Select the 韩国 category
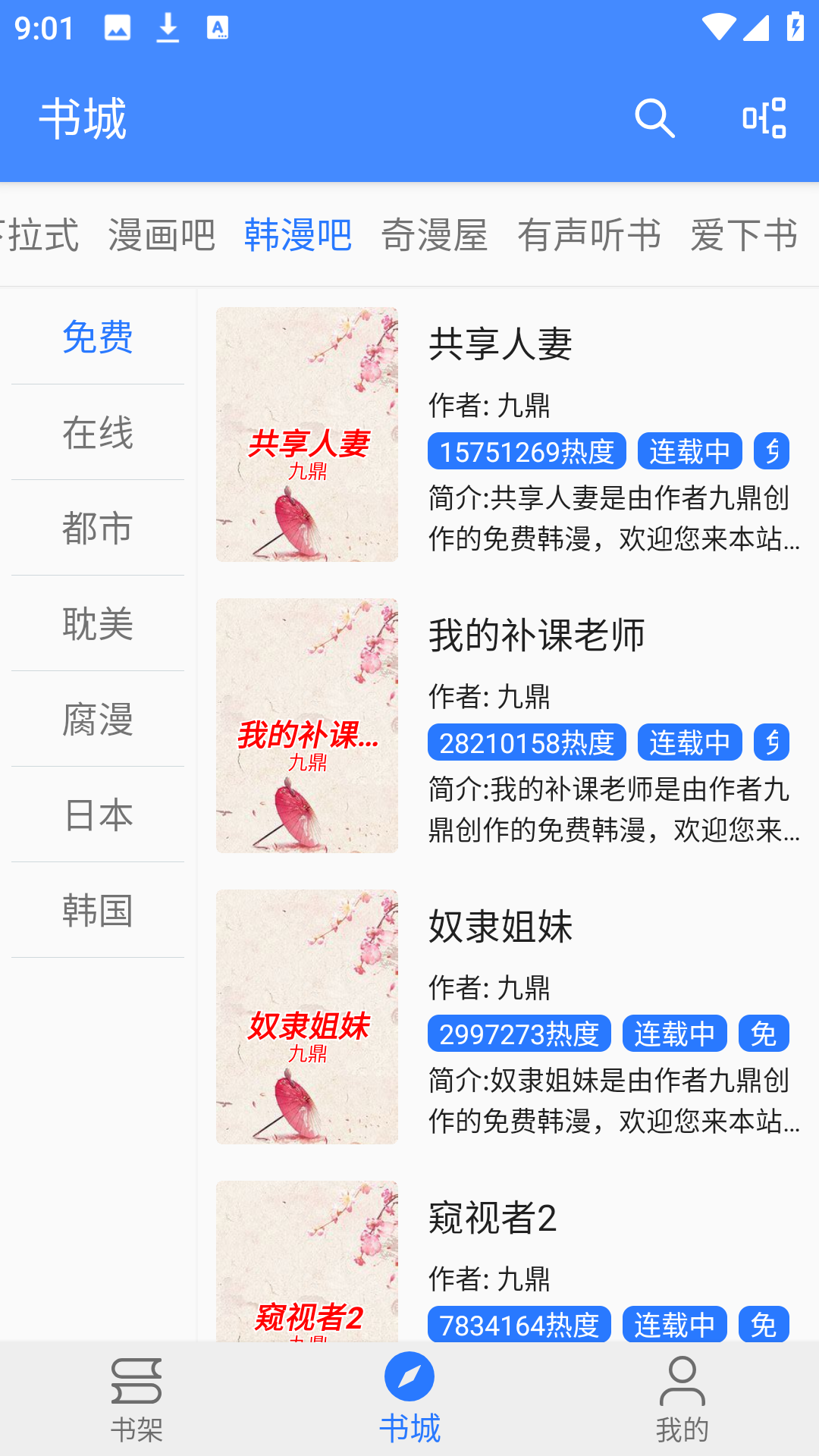 [x=98, y=910]
